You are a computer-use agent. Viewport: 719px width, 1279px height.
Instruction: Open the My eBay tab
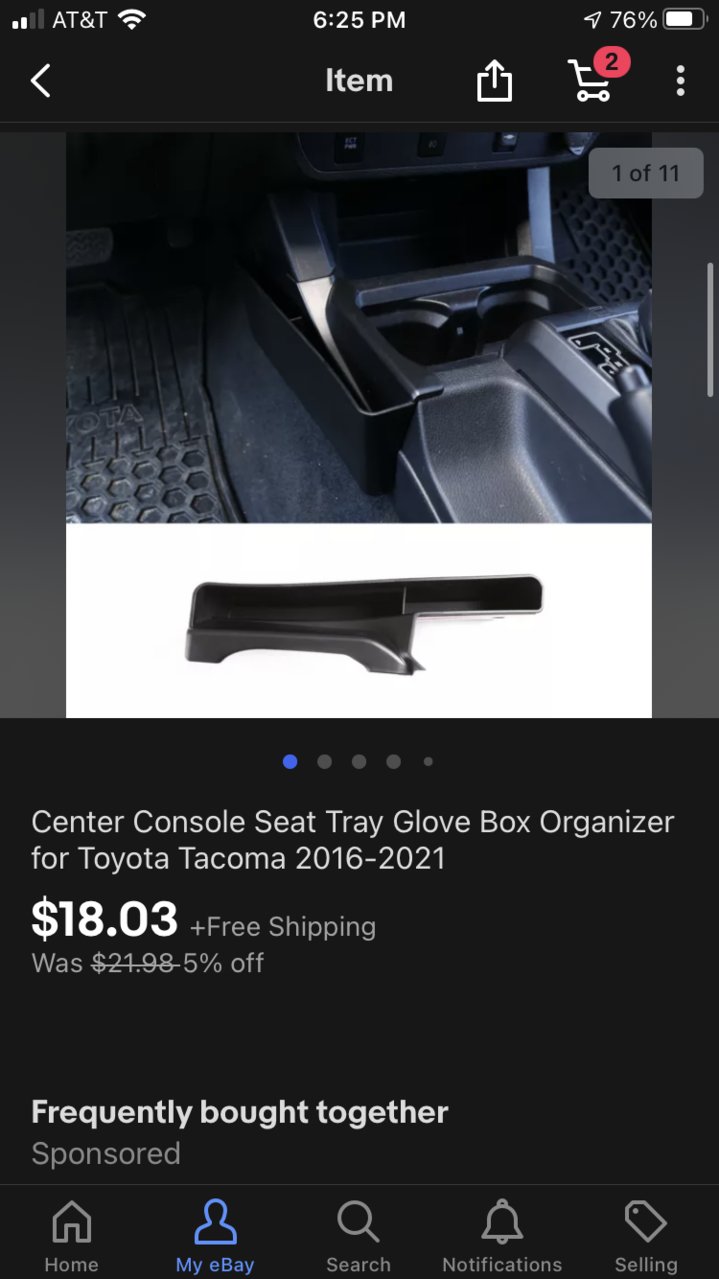[x=215, y=1236]
